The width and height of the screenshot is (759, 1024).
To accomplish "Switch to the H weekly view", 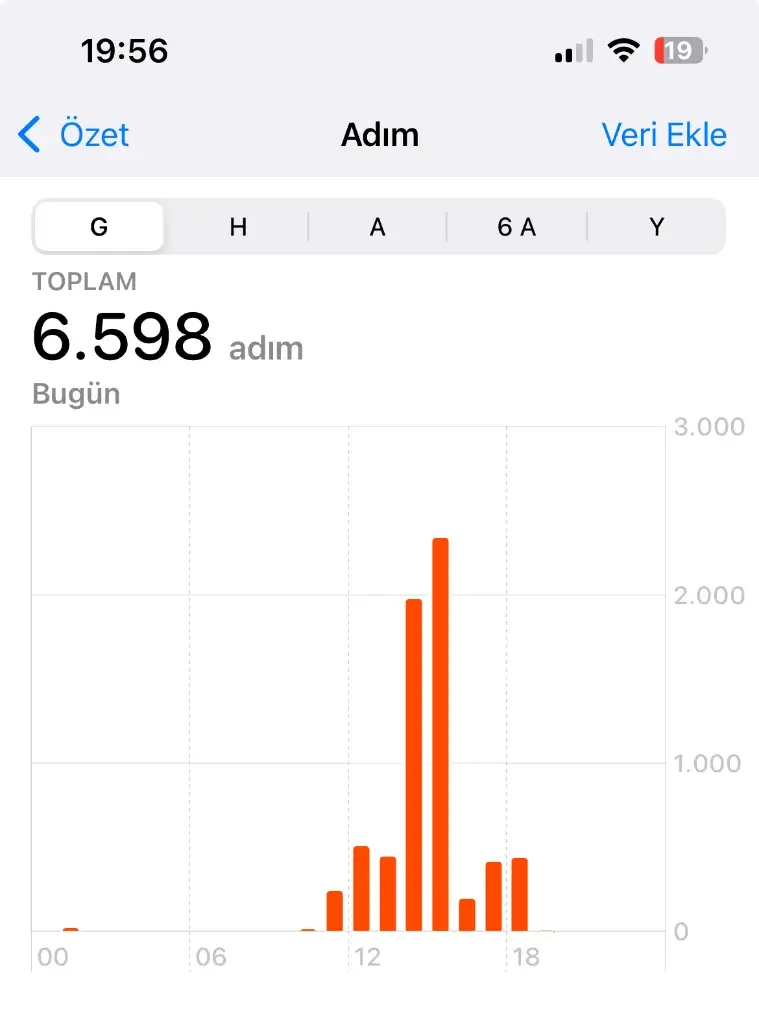I will click(238, 227).
